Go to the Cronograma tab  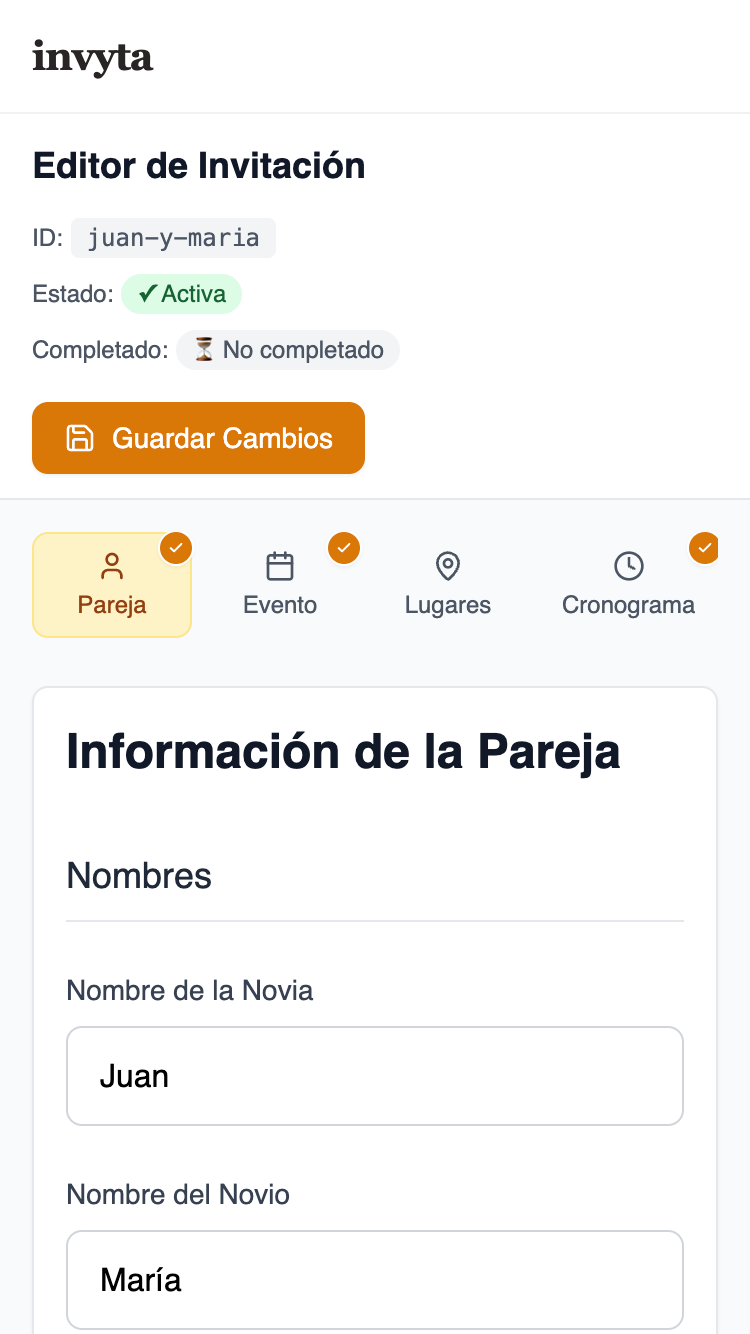click(x=628, y=585)
